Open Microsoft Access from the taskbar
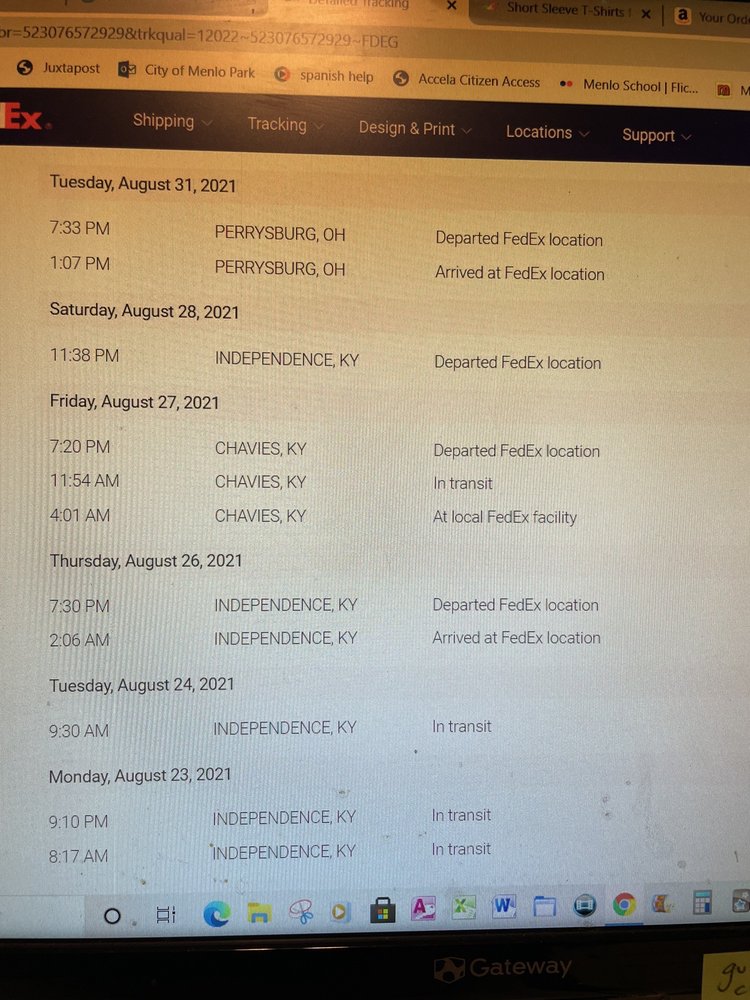The width and height of the screenshot is (750, 1000). [423, 911]
